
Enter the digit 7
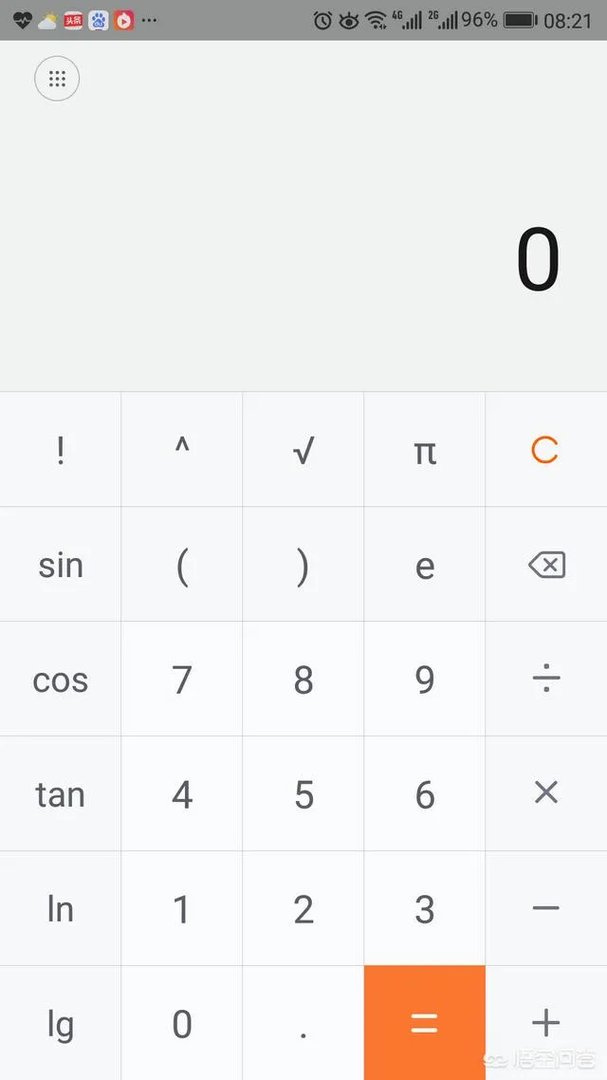coord(182,680)
